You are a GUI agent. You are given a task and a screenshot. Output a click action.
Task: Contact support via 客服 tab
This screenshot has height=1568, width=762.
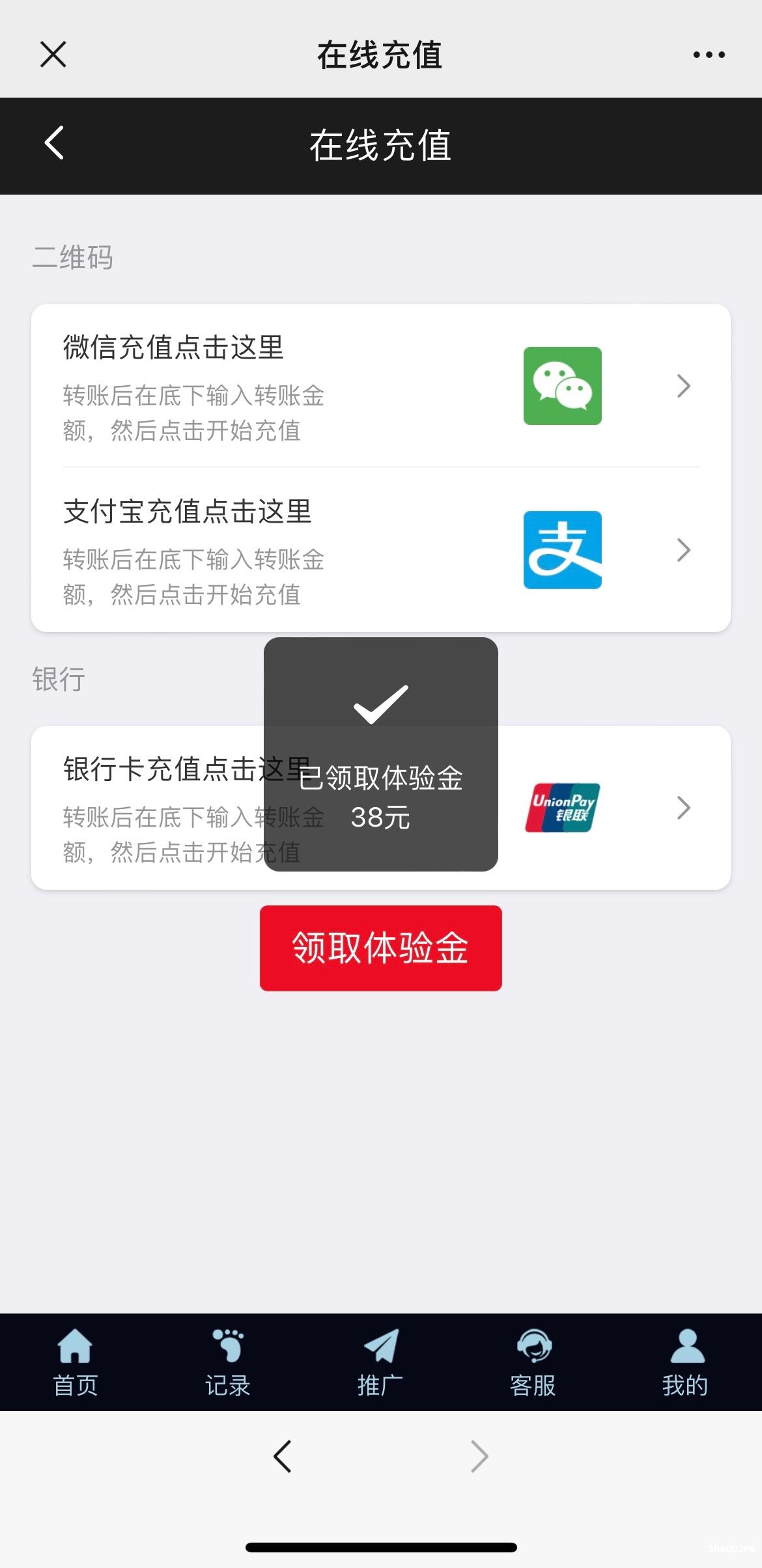tap(533, 1362)
